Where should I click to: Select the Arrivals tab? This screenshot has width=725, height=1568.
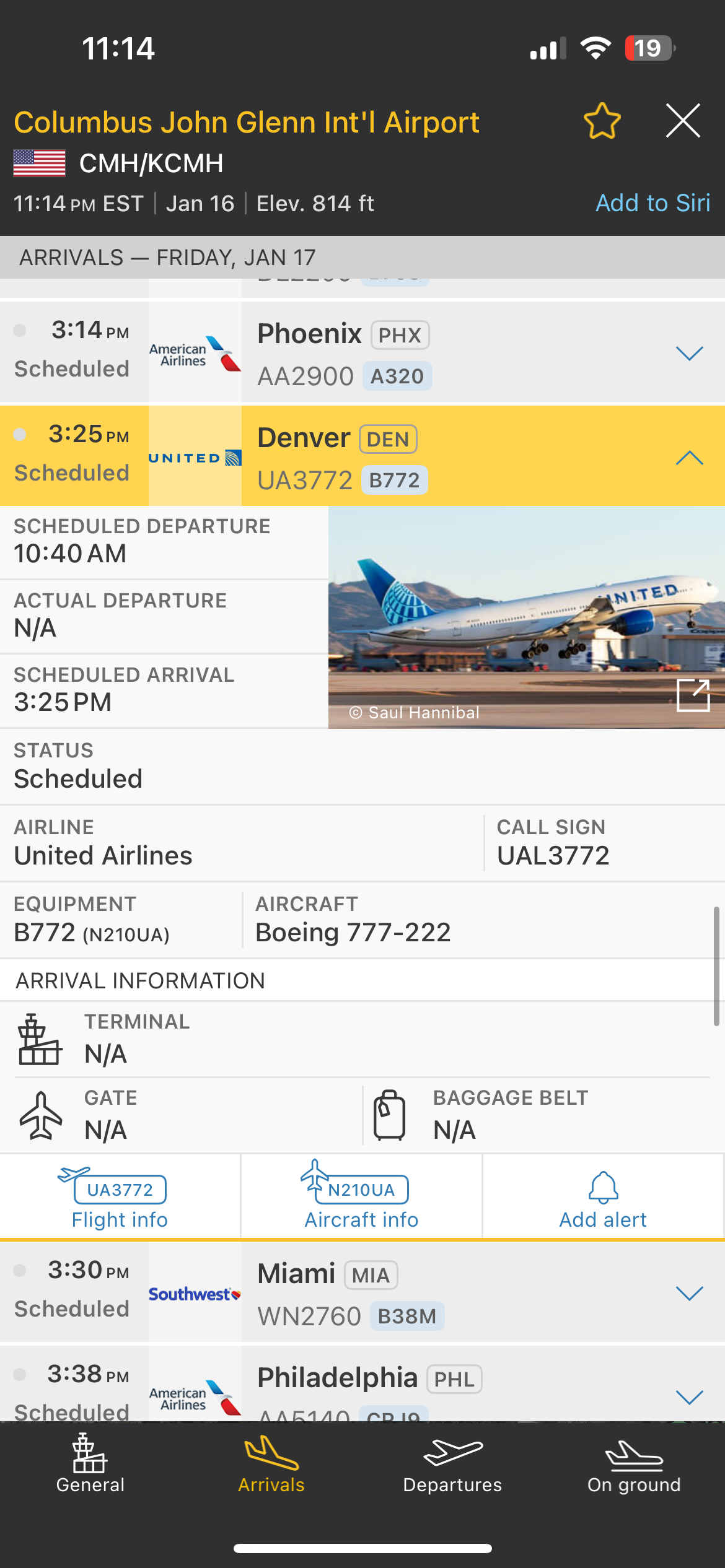[271, 1466]
